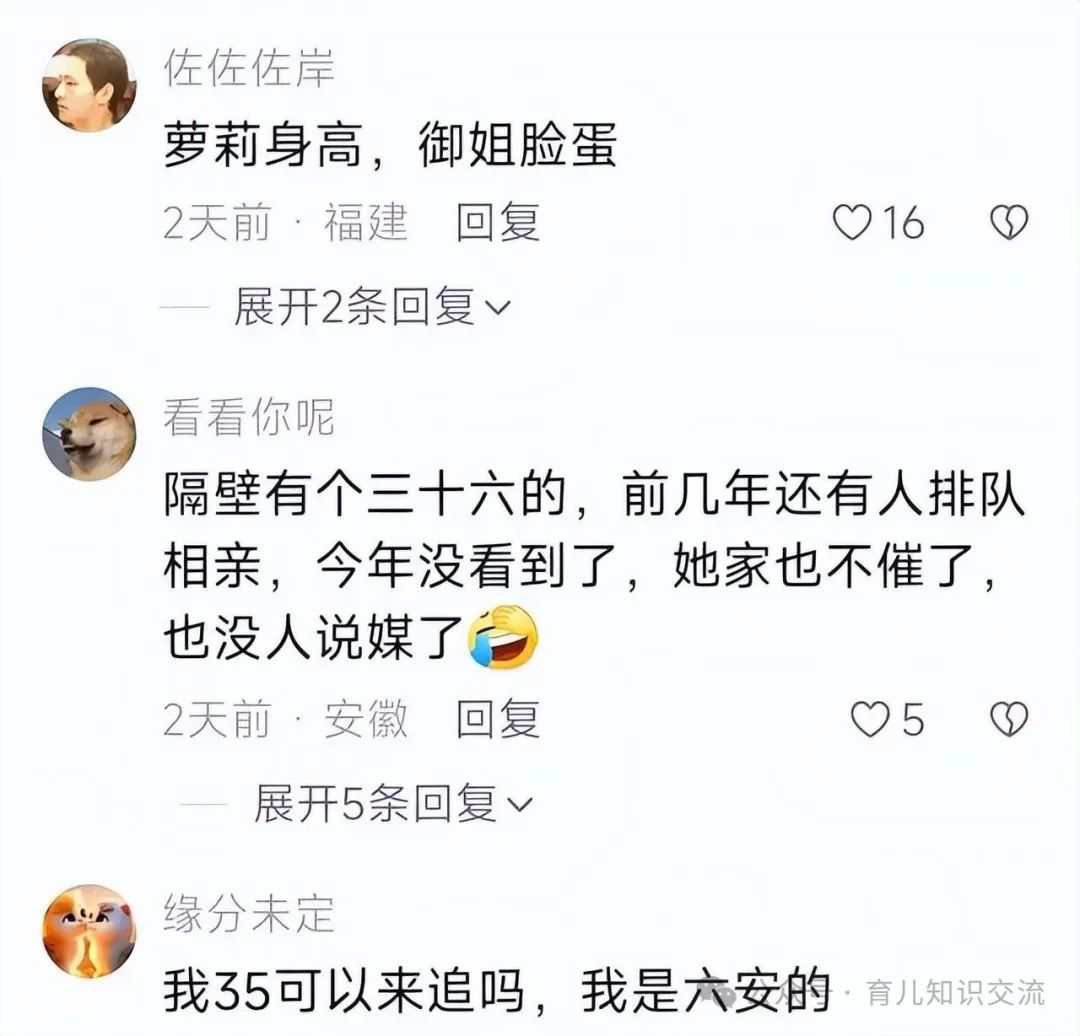Screen dimensions: 1080x1036
Task: Like the comment by 佐佐佐岸
Action: click(x=854, y=223)
